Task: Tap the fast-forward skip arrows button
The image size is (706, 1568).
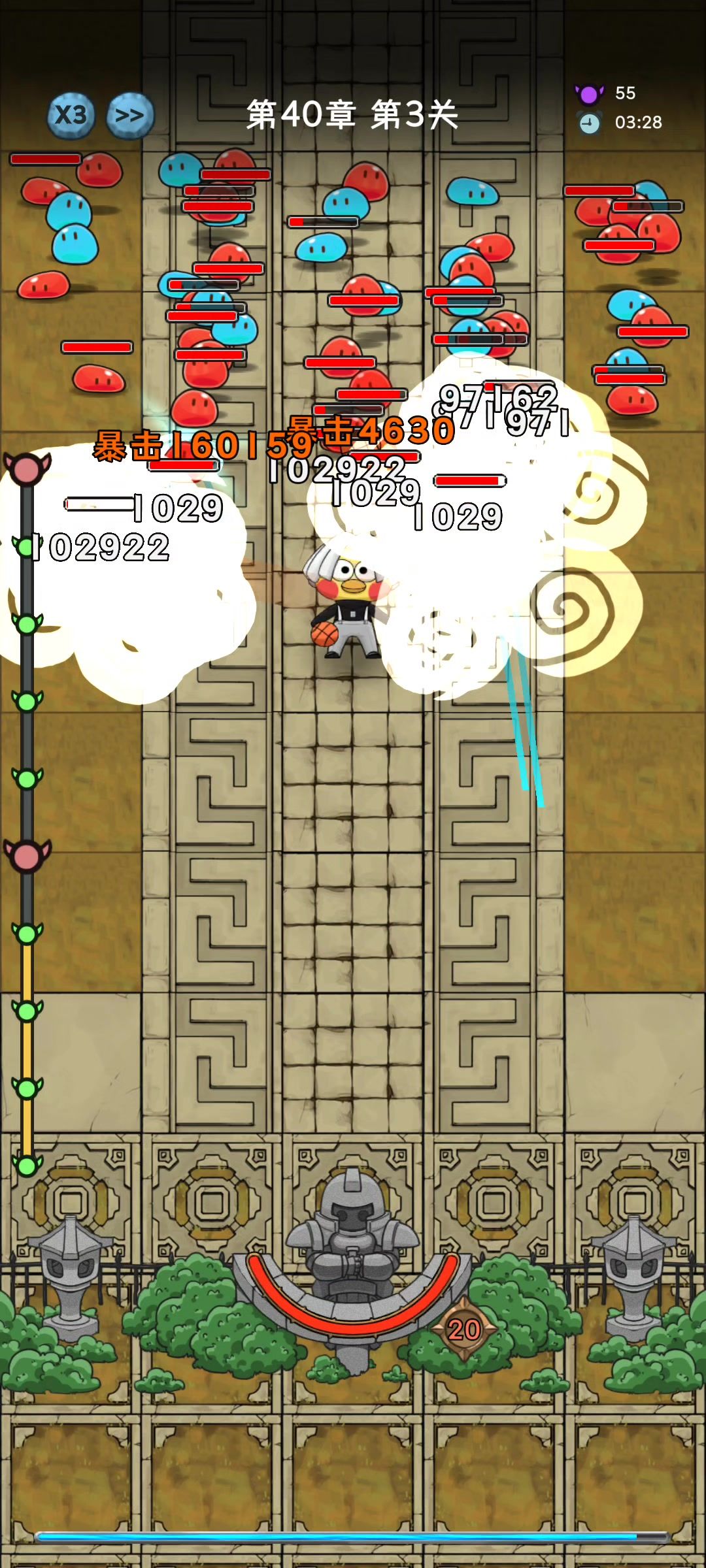Action: coord(130,116)
